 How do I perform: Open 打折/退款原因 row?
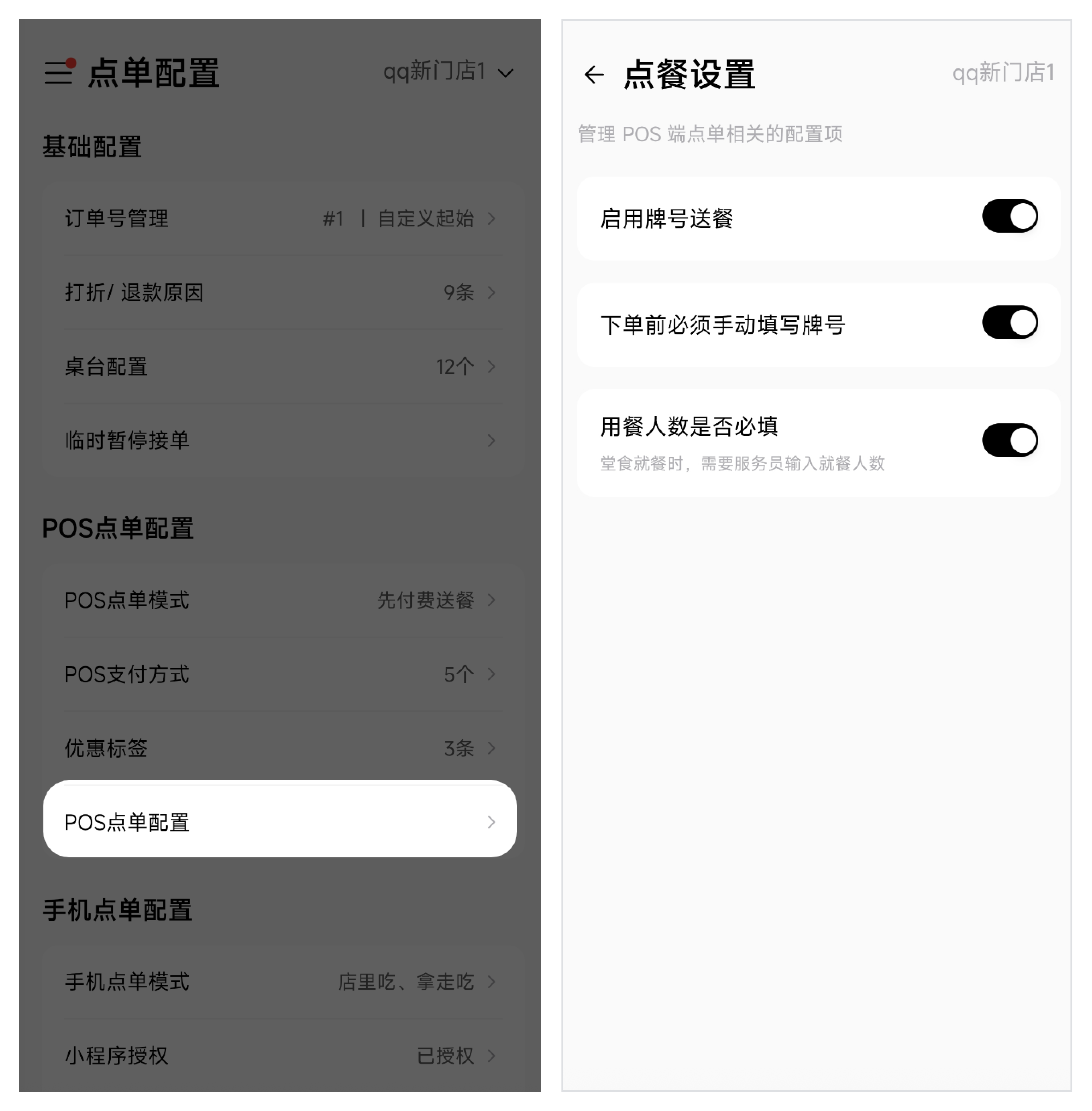[x=280, y=292]
